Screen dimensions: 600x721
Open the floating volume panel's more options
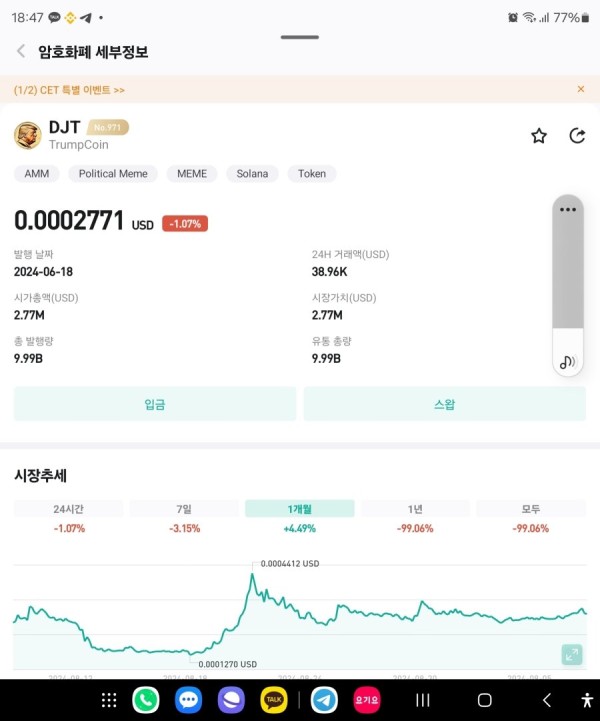tap(568, 210)
